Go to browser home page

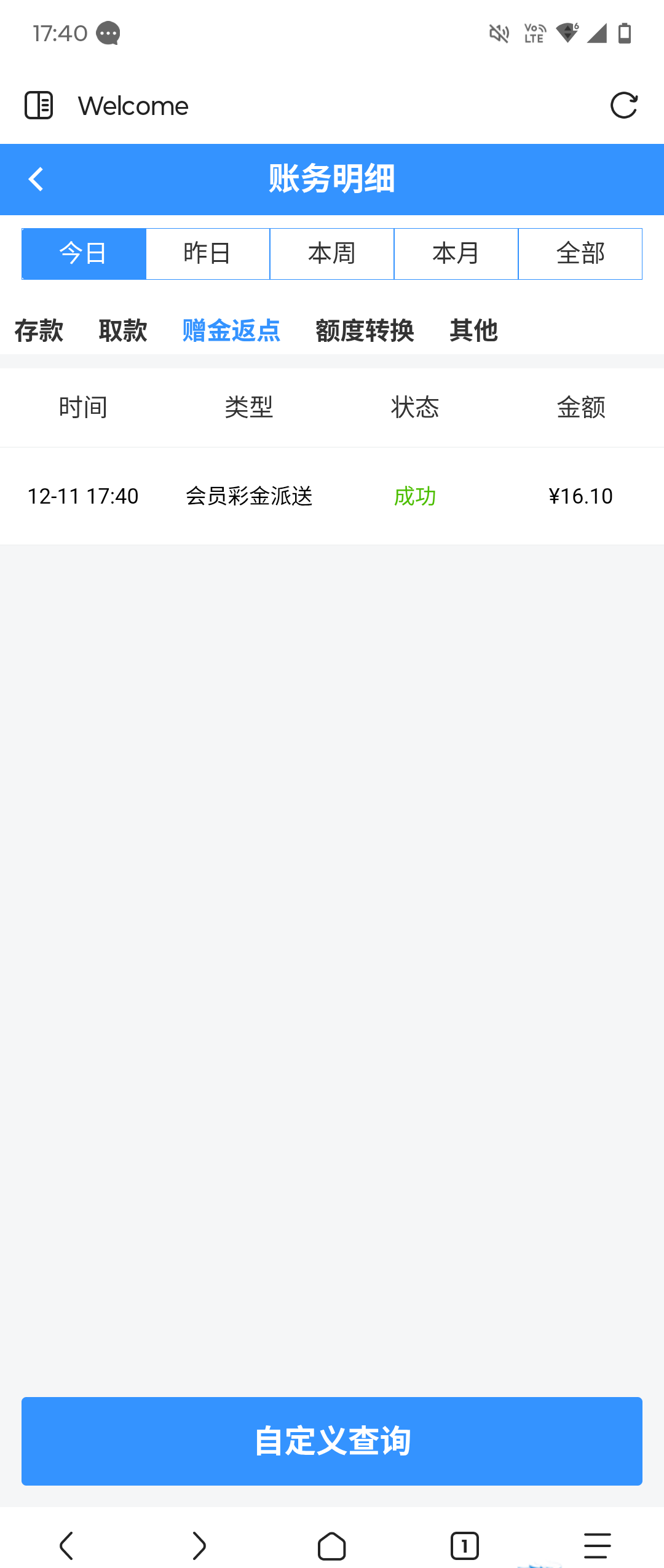[332, 1545]
